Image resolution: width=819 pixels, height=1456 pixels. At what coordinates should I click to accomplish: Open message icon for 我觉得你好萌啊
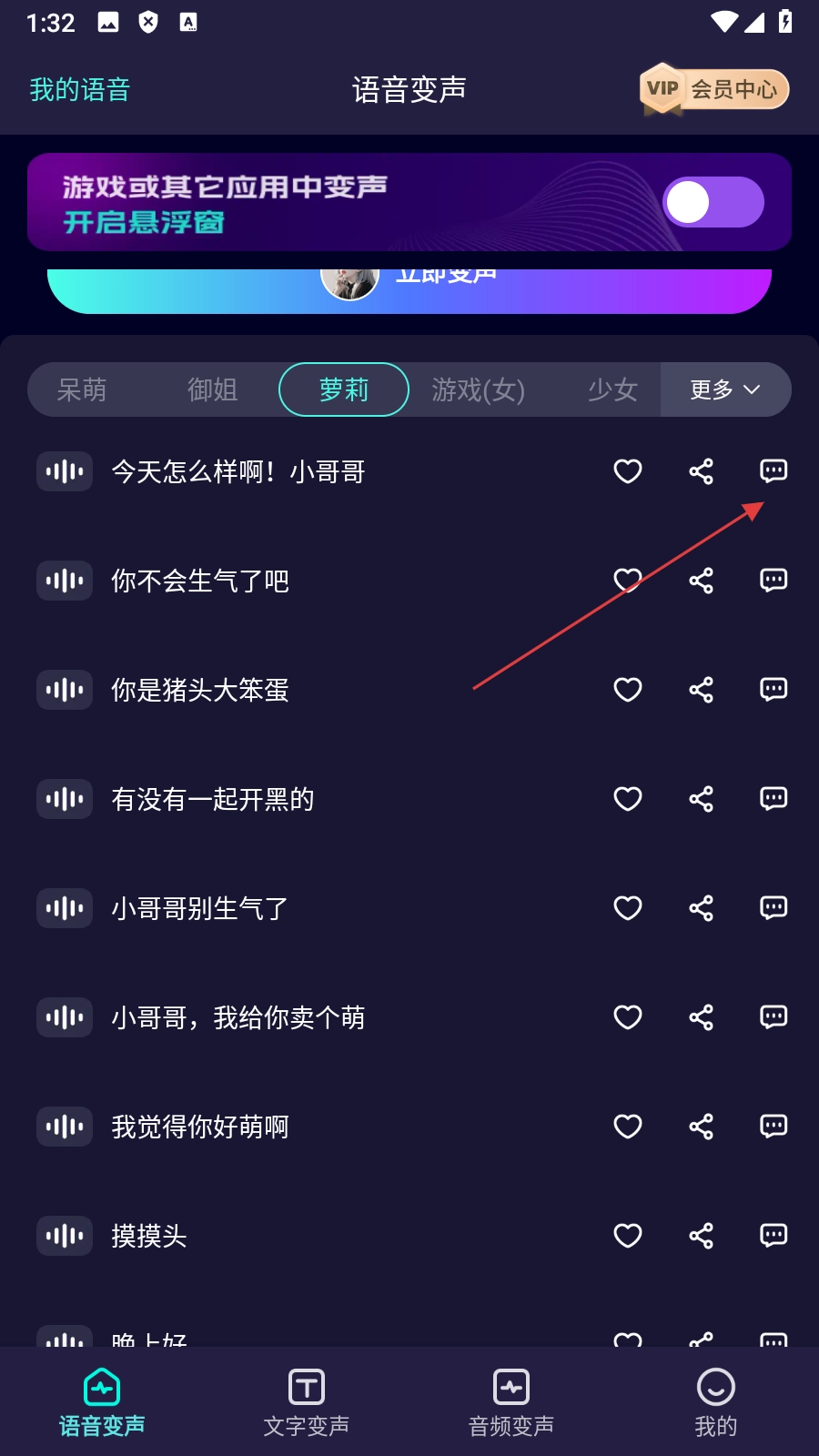(x=773, y=1127)
